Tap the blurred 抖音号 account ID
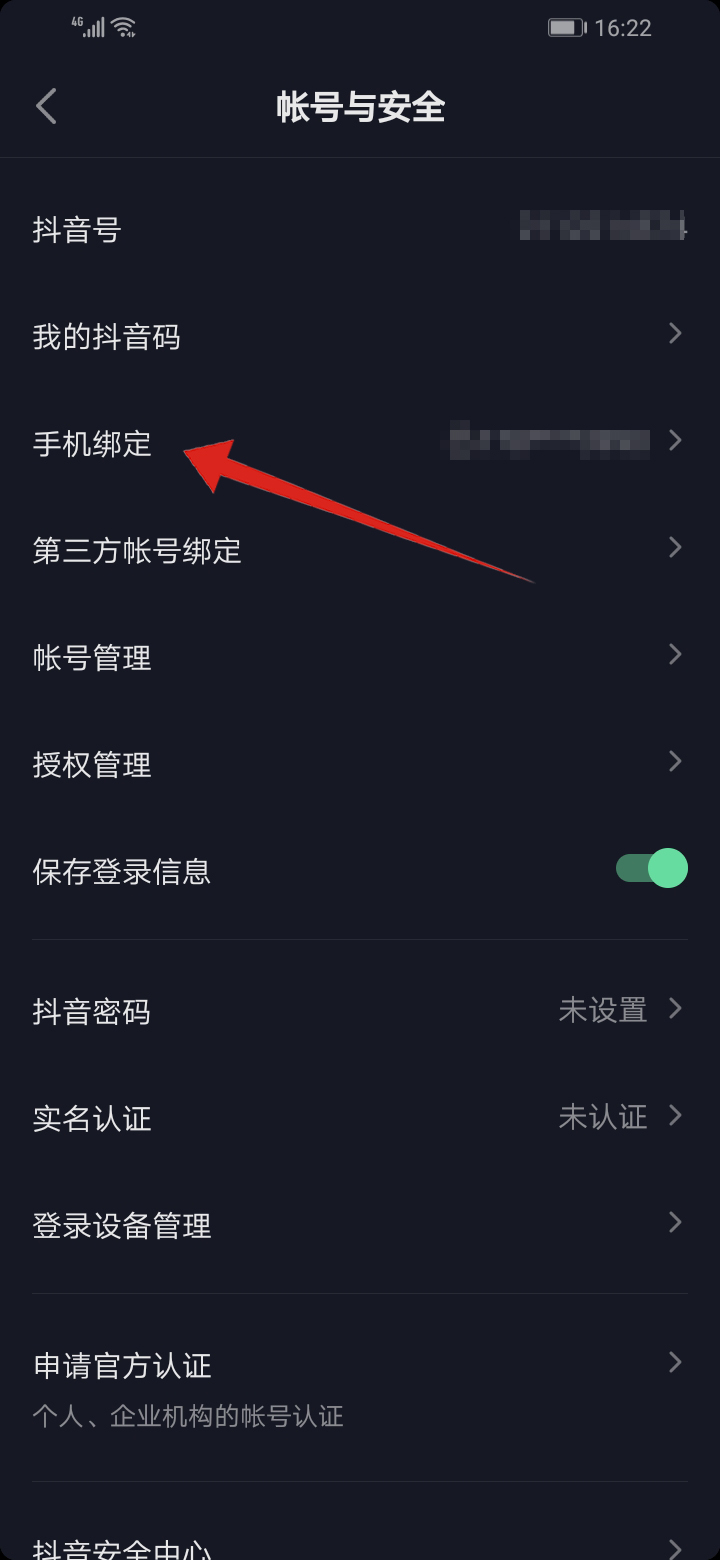 pos(600,228)
